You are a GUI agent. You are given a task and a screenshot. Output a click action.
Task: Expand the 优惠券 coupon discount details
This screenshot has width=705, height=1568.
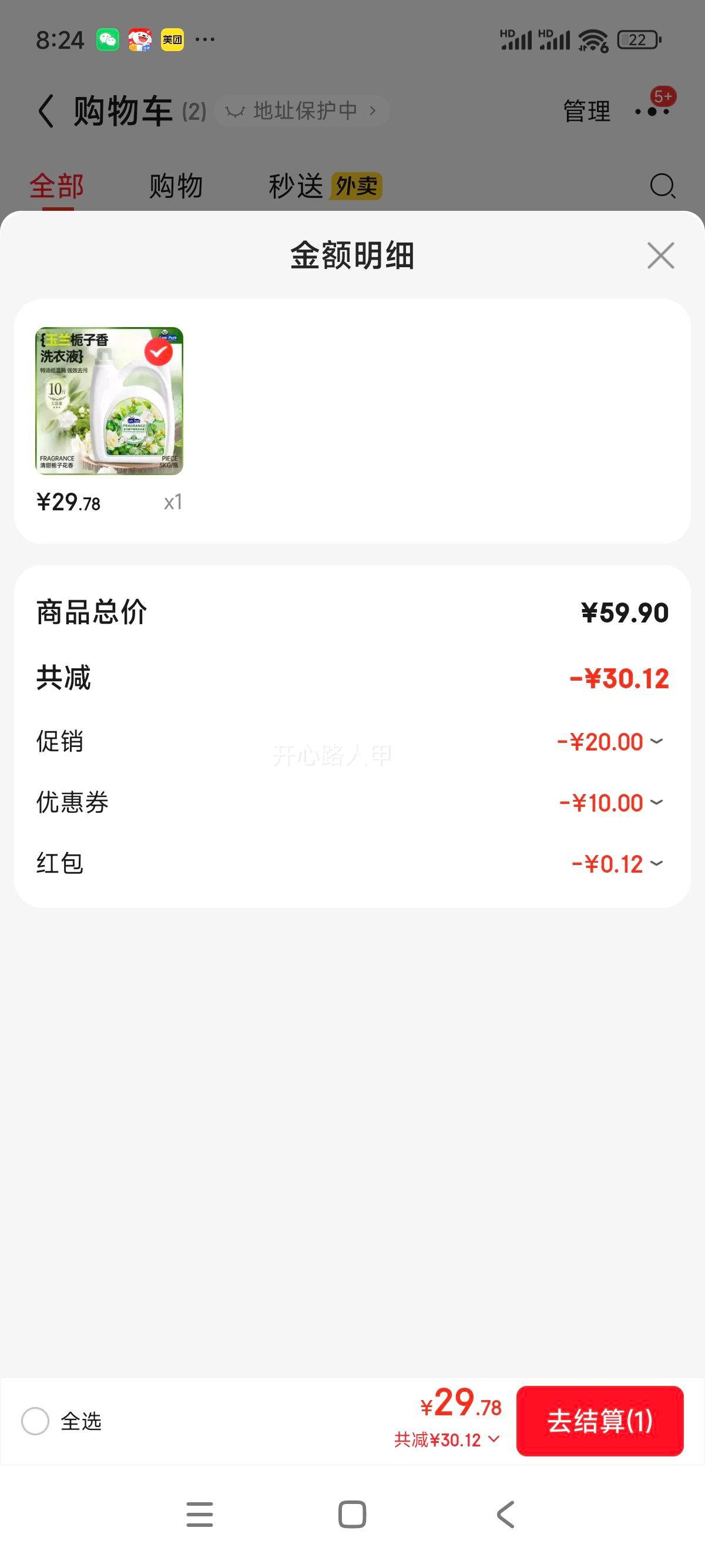tap(656, 802)
